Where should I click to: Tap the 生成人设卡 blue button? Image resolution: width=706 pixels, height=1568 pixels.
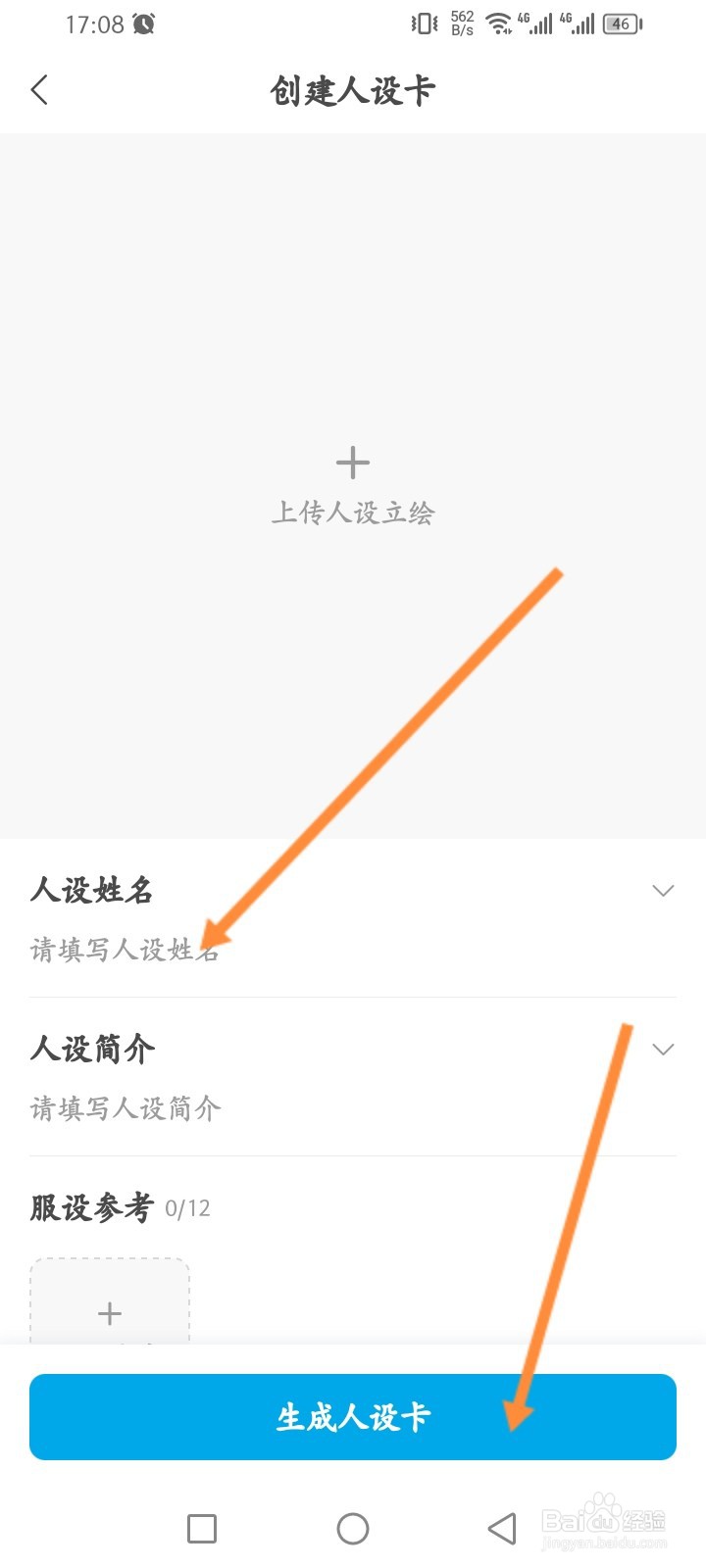tap(353, 1417)
